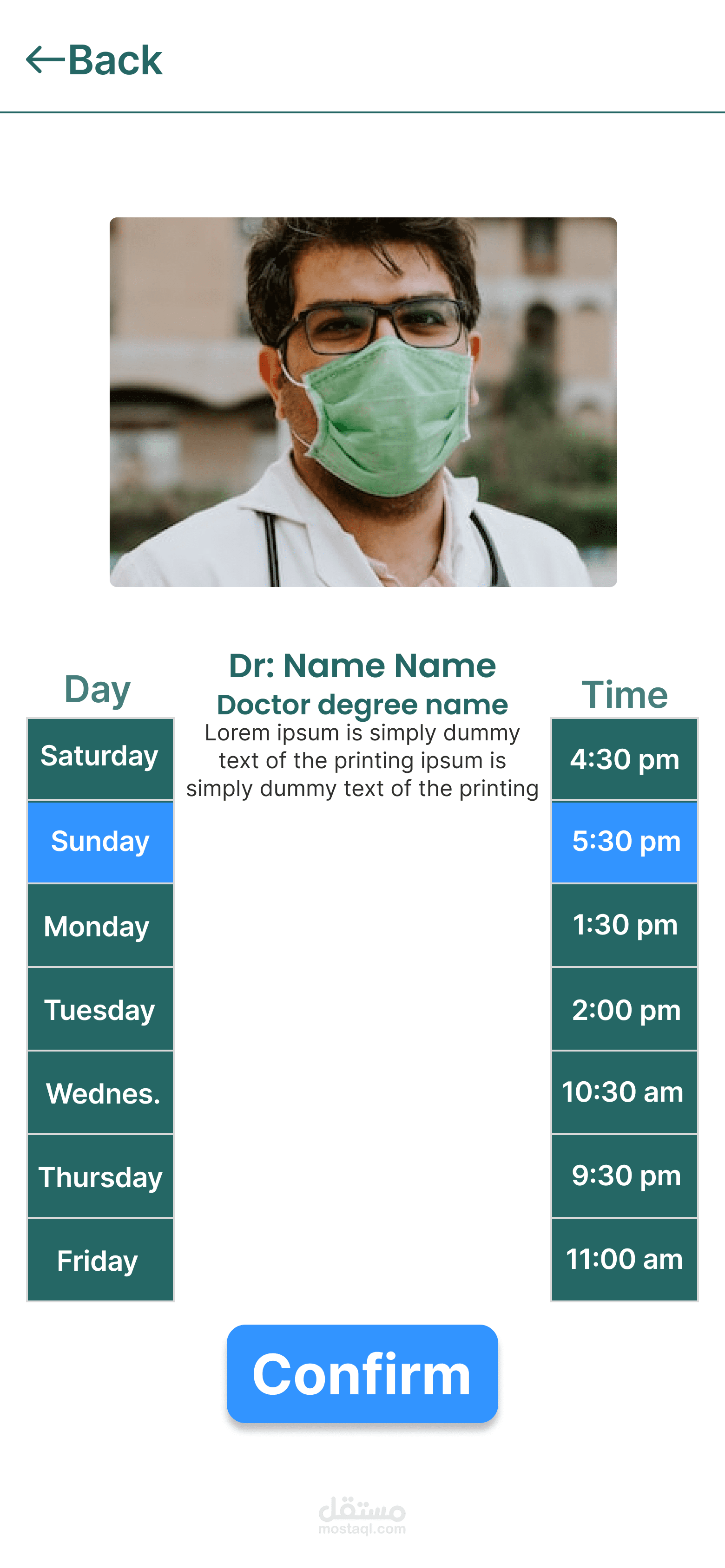
Task: Tap Confirm to book the appointment
Action: (362, 1374)
